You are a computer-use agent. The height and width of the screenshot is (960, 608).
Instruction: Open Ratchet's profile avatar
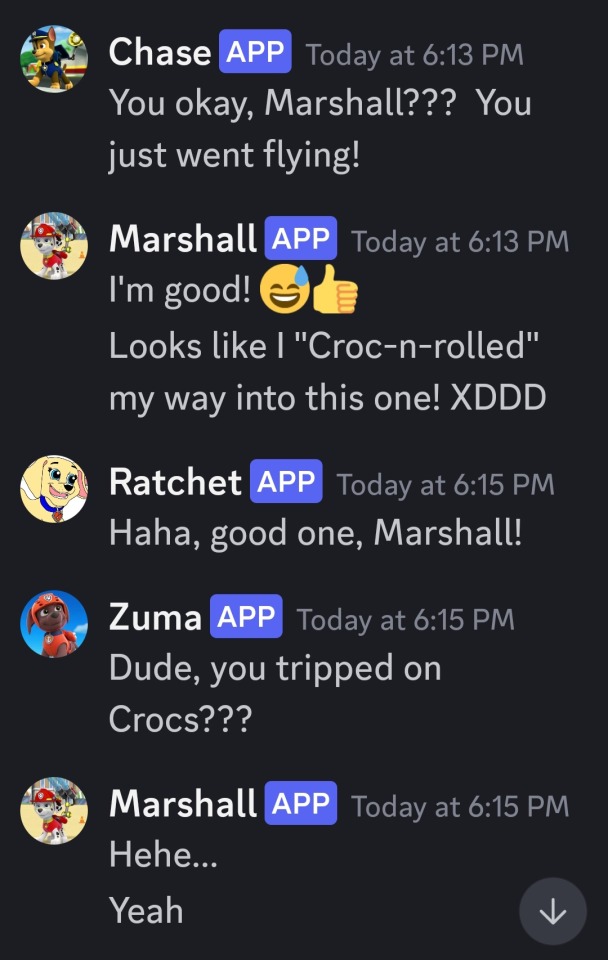(54, 489)
